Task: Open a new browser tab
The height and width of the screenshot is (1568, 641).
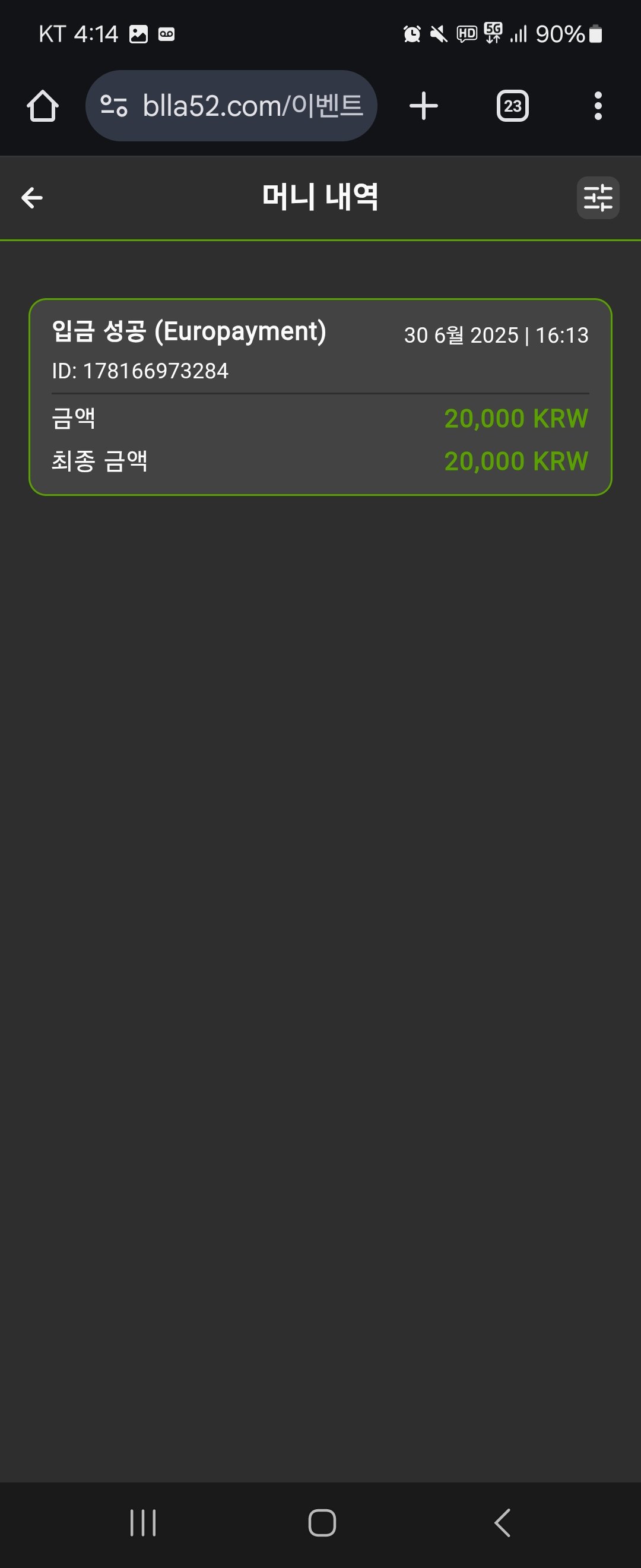Action: (x=423, y=106)
